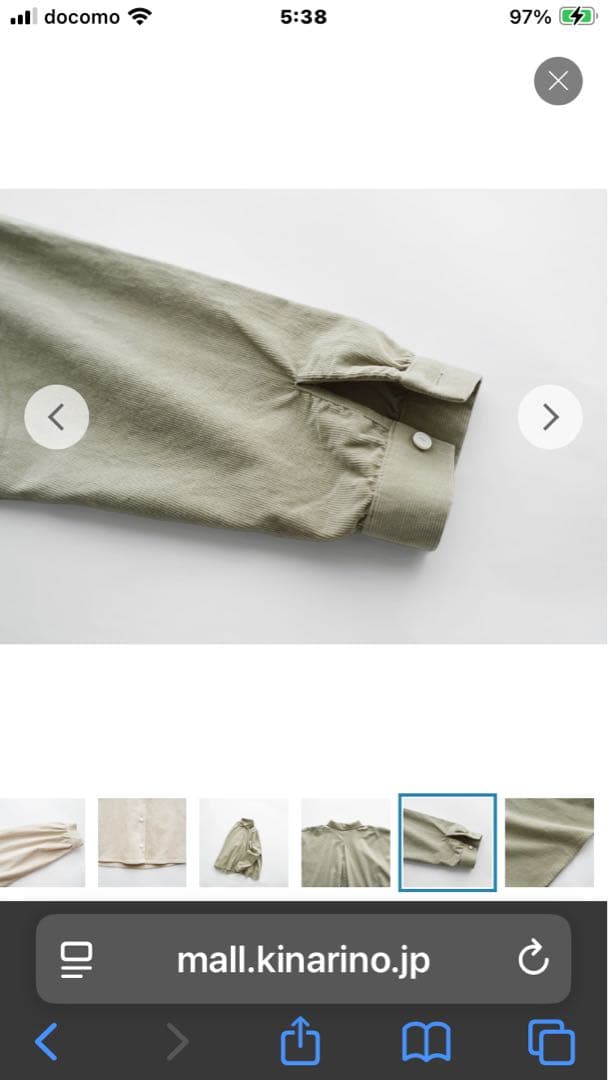Select the full green shirt thumbnail

(x=244, y=842)
